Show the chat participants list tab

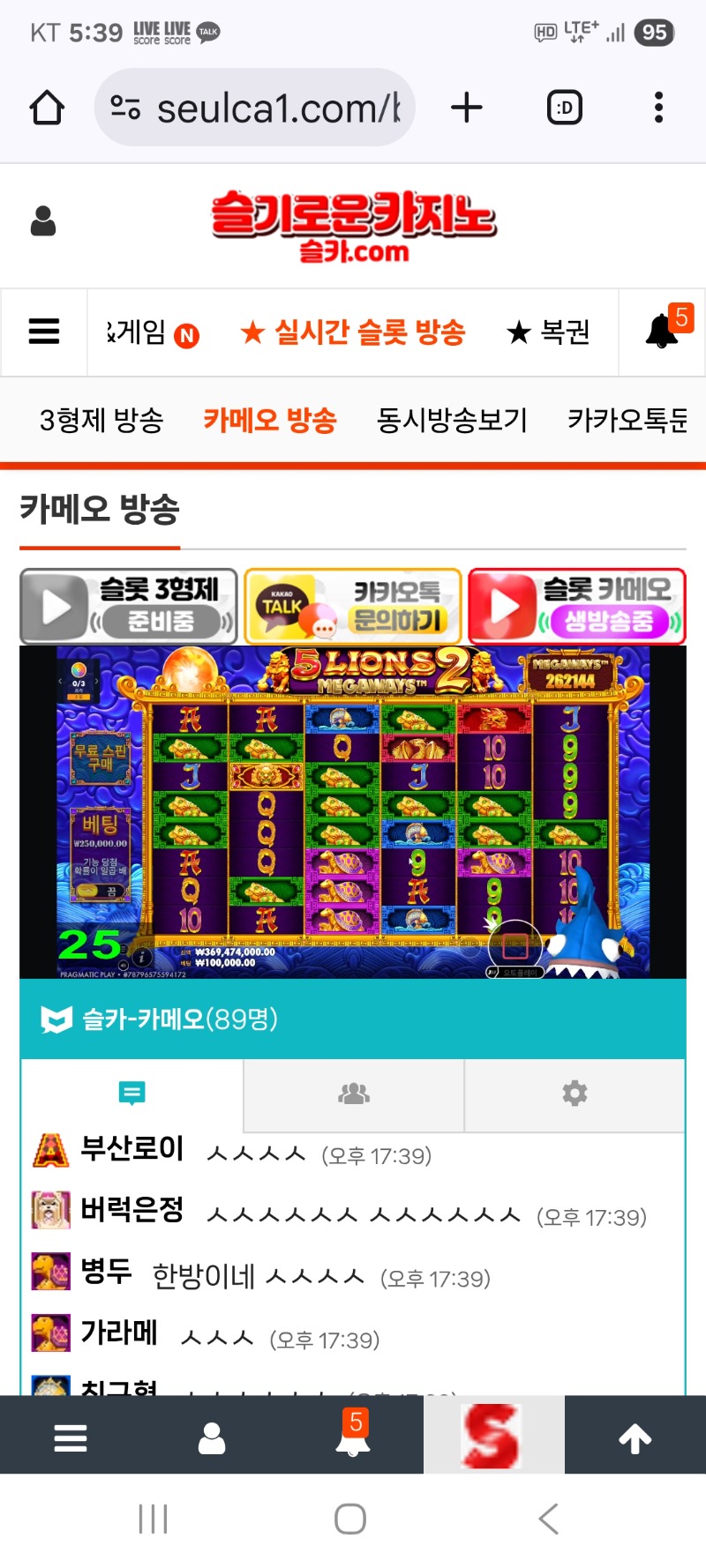coord(354,1094)
